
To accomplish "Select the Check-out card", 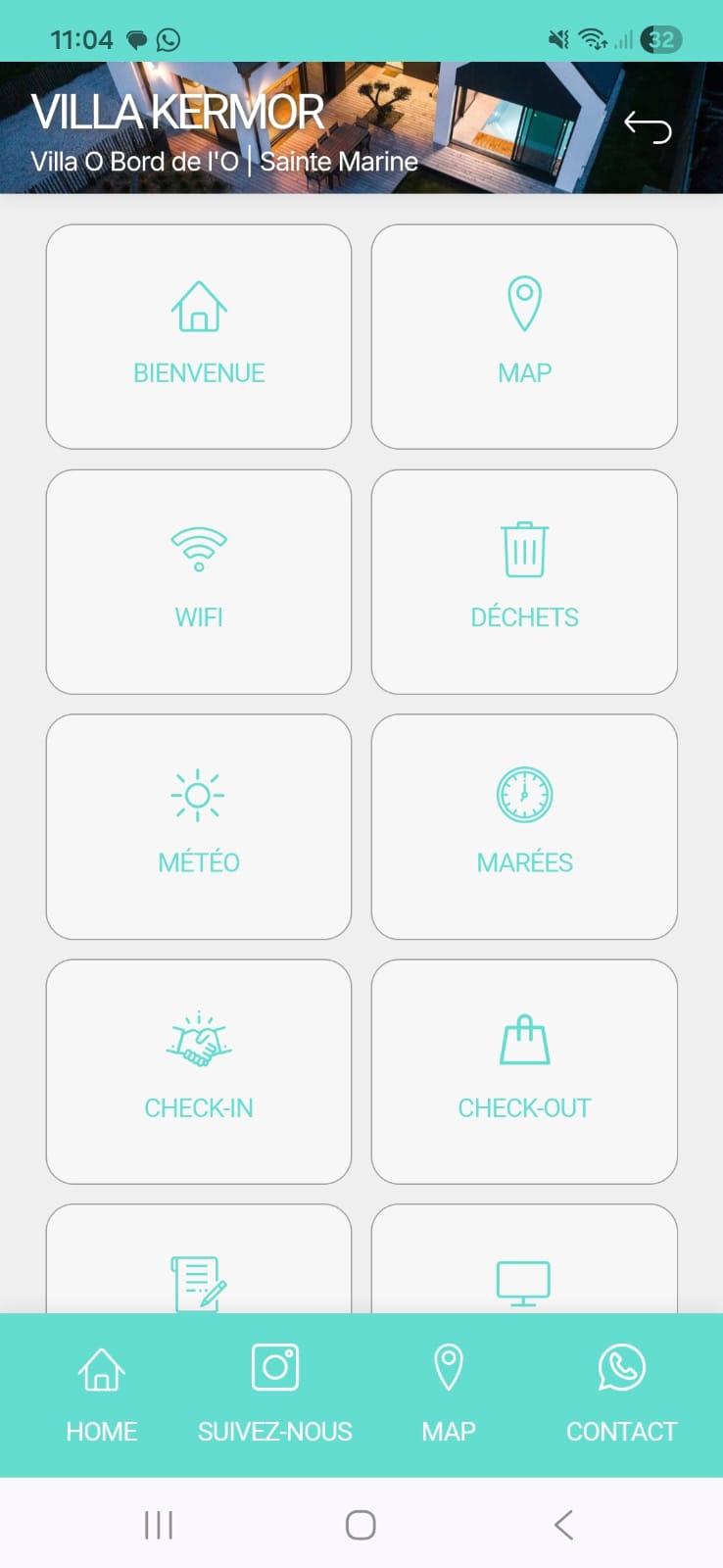I will click(x=524, y=1071).
